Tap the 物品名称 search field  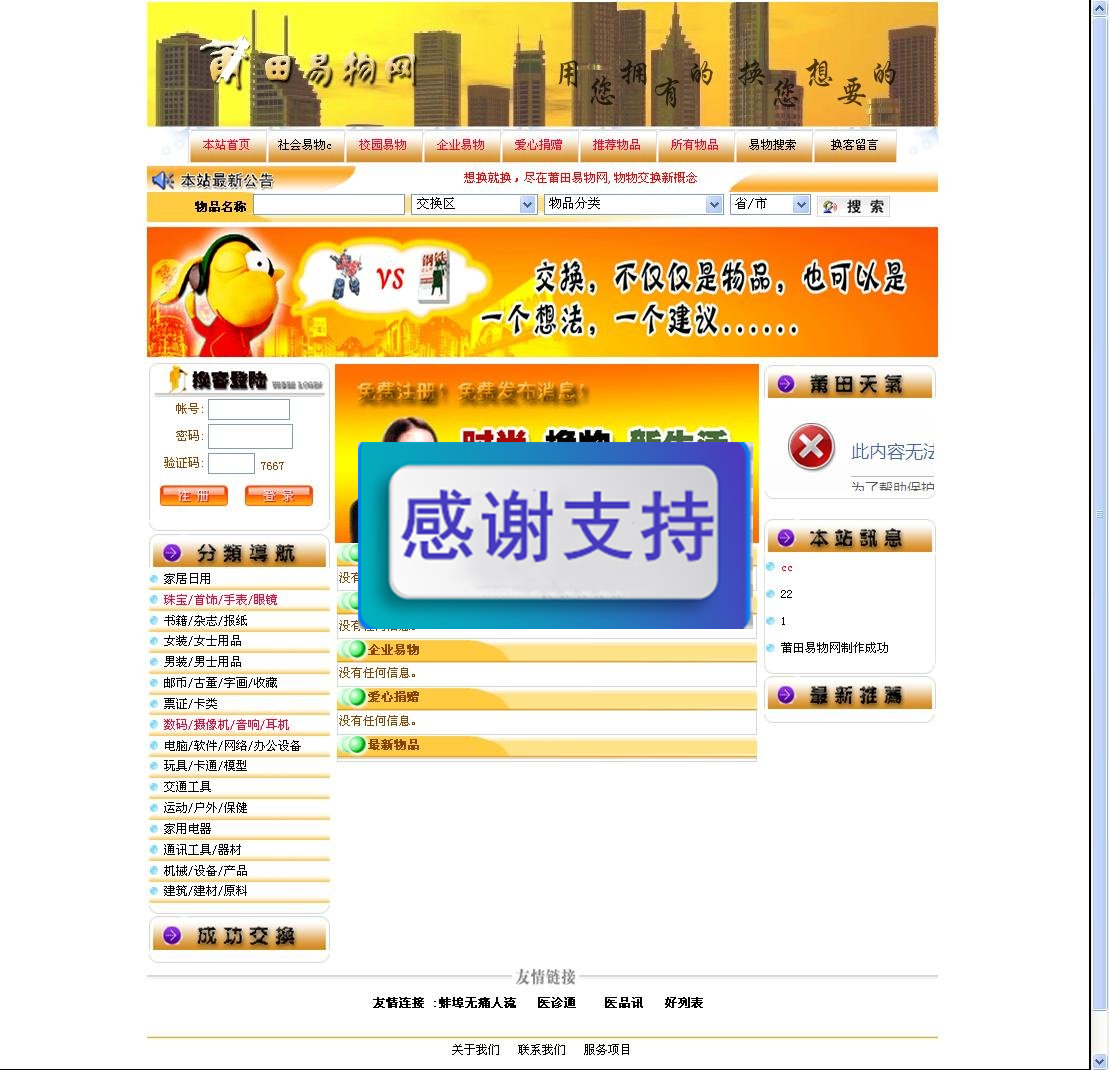[328, 205]
